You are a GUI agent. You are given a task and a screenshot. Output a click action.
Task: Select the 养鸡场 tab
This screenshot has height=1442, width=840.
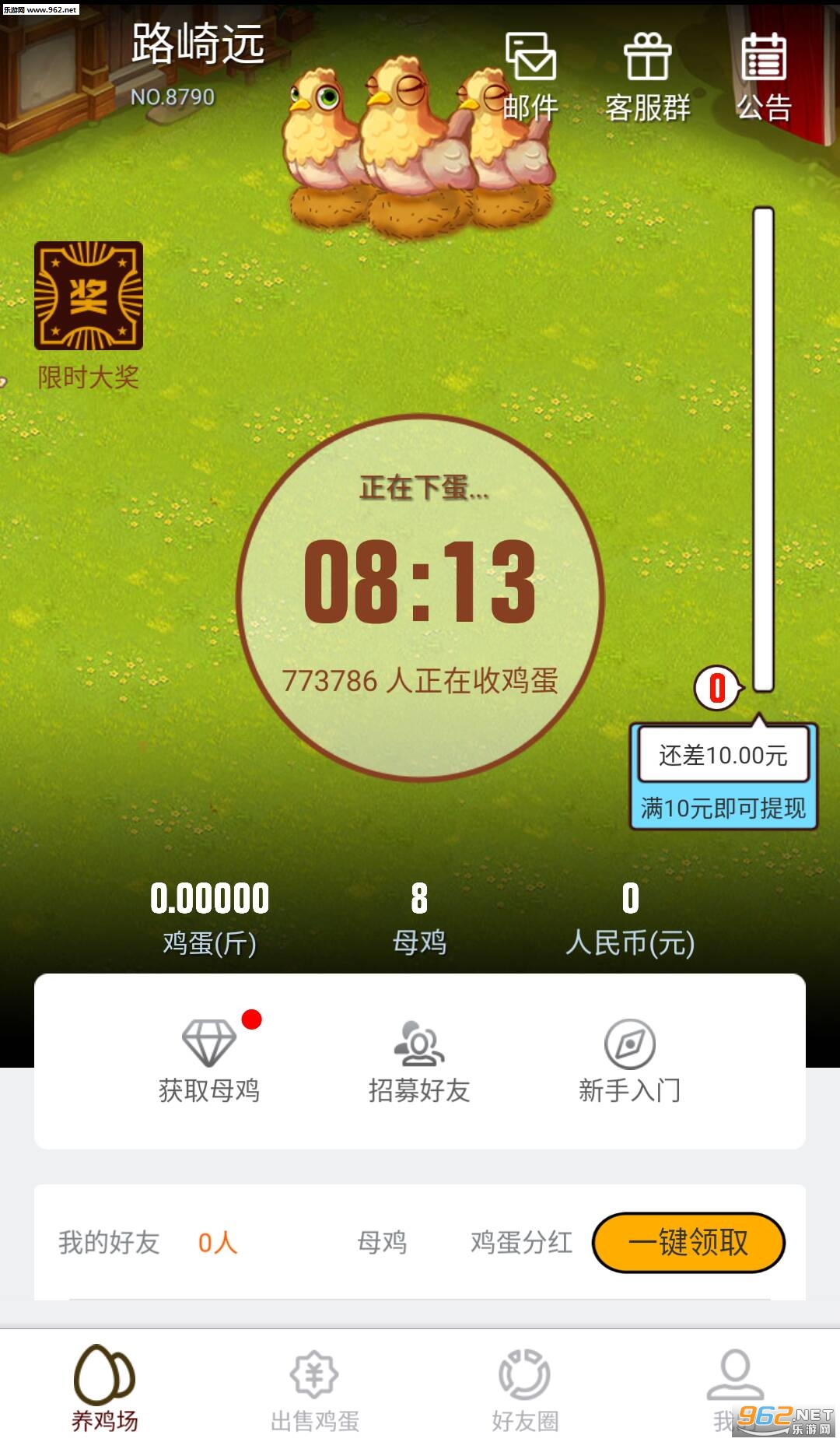point(105,1391)
